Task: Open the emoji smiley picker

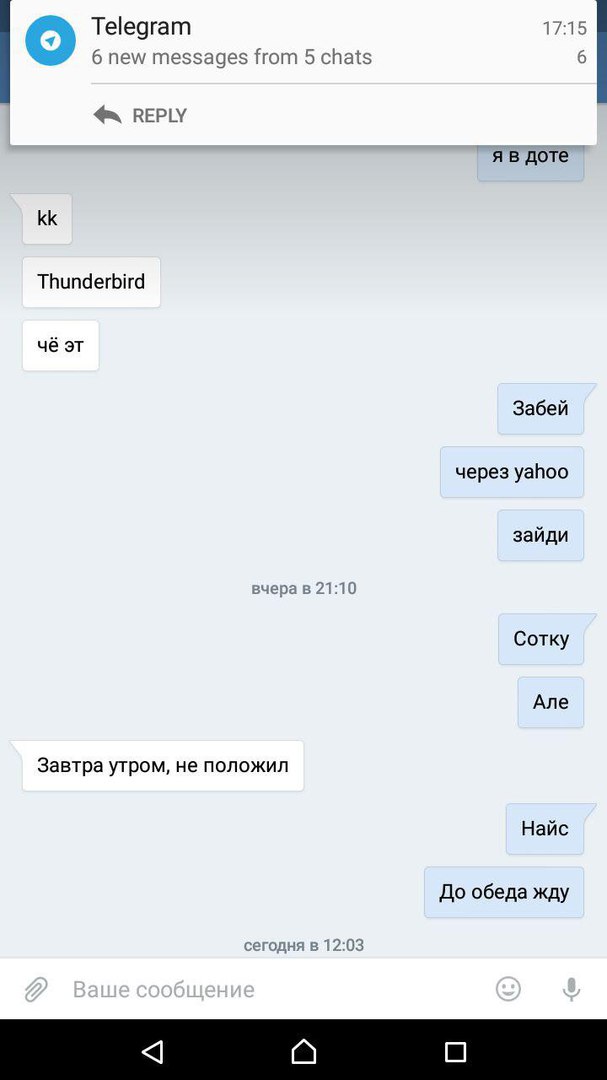Action: pyautogui.click(x=508, y=989)
